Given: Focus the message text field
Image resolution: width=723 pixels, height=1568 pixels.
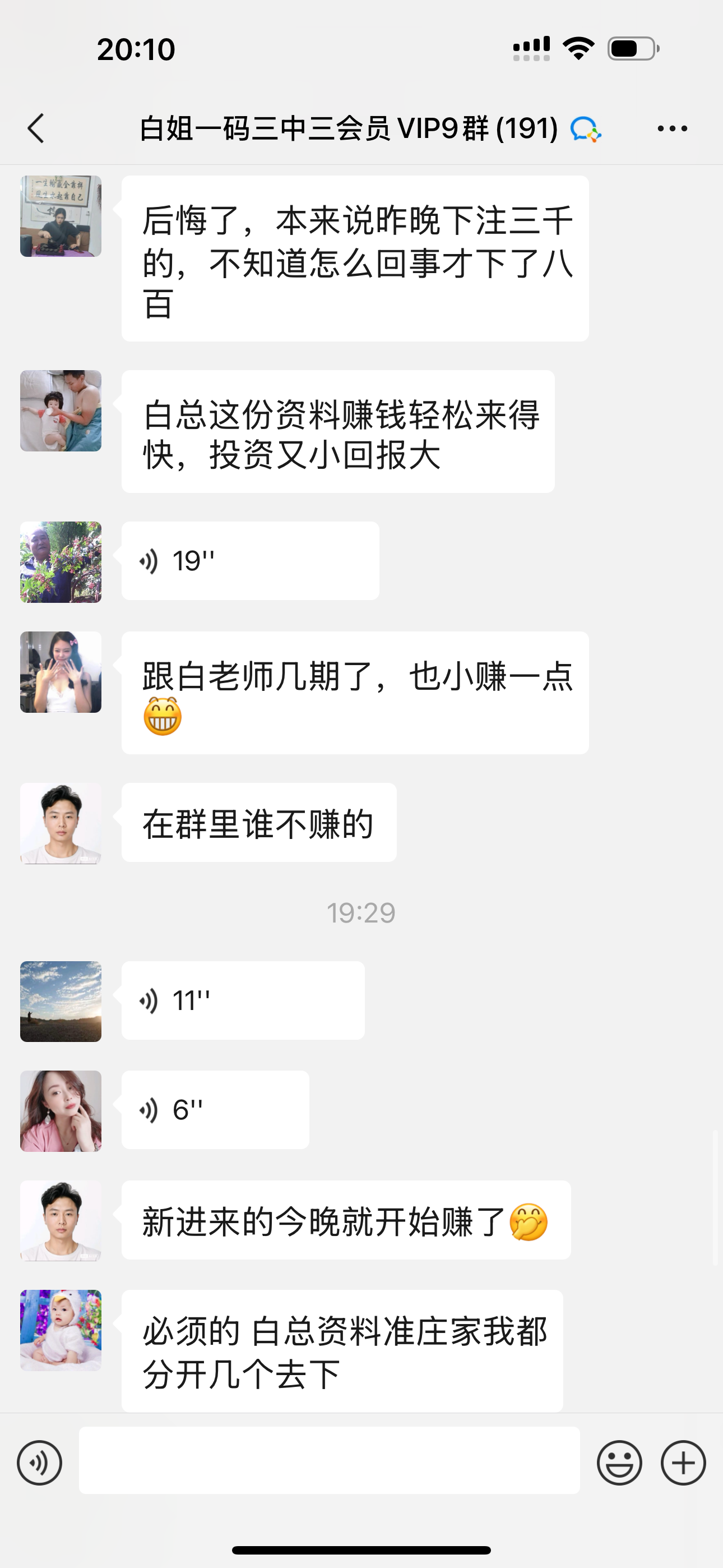Looking at the screenshot, I should [328, 1460].
